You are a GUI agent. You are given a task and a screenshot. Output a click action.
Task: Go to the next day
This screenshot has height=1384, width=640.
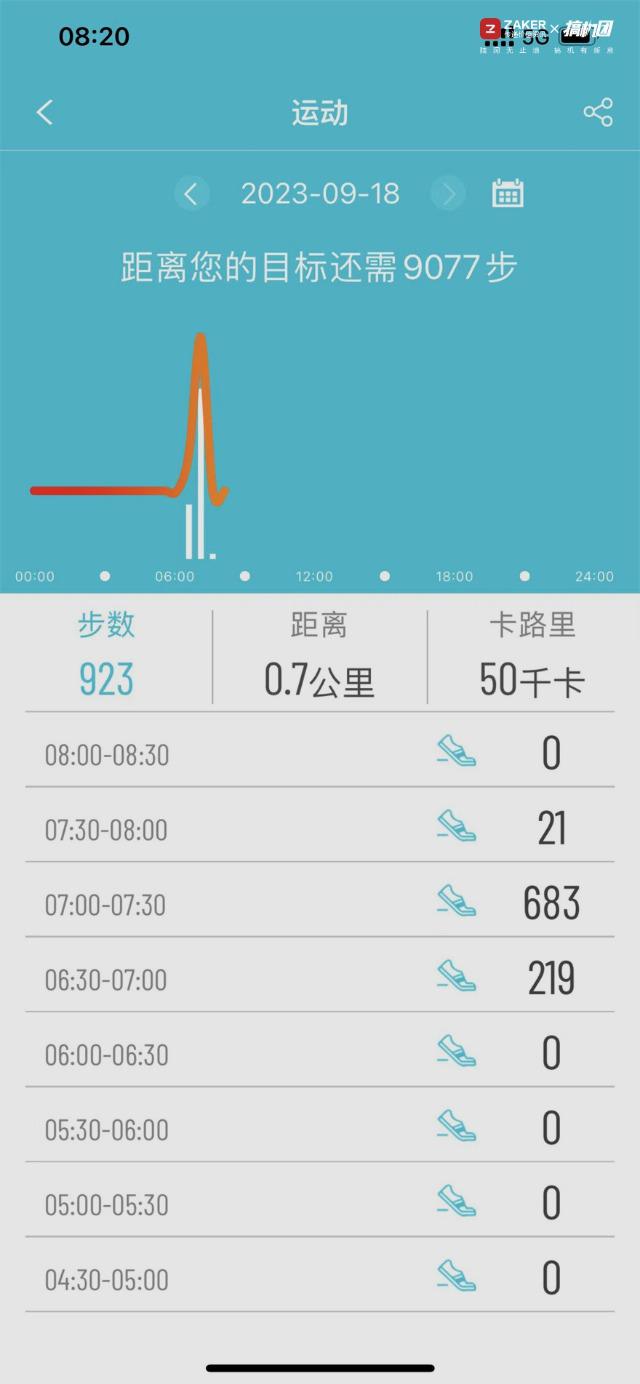point(448,193)
